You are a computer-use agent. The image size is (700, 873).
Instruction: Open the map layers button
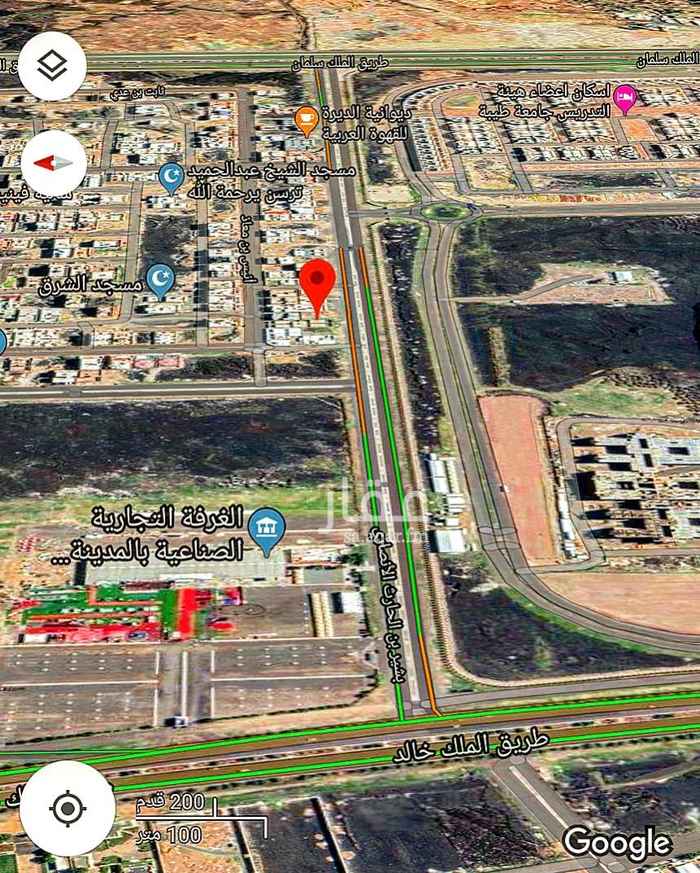click(x=52, y=66)
